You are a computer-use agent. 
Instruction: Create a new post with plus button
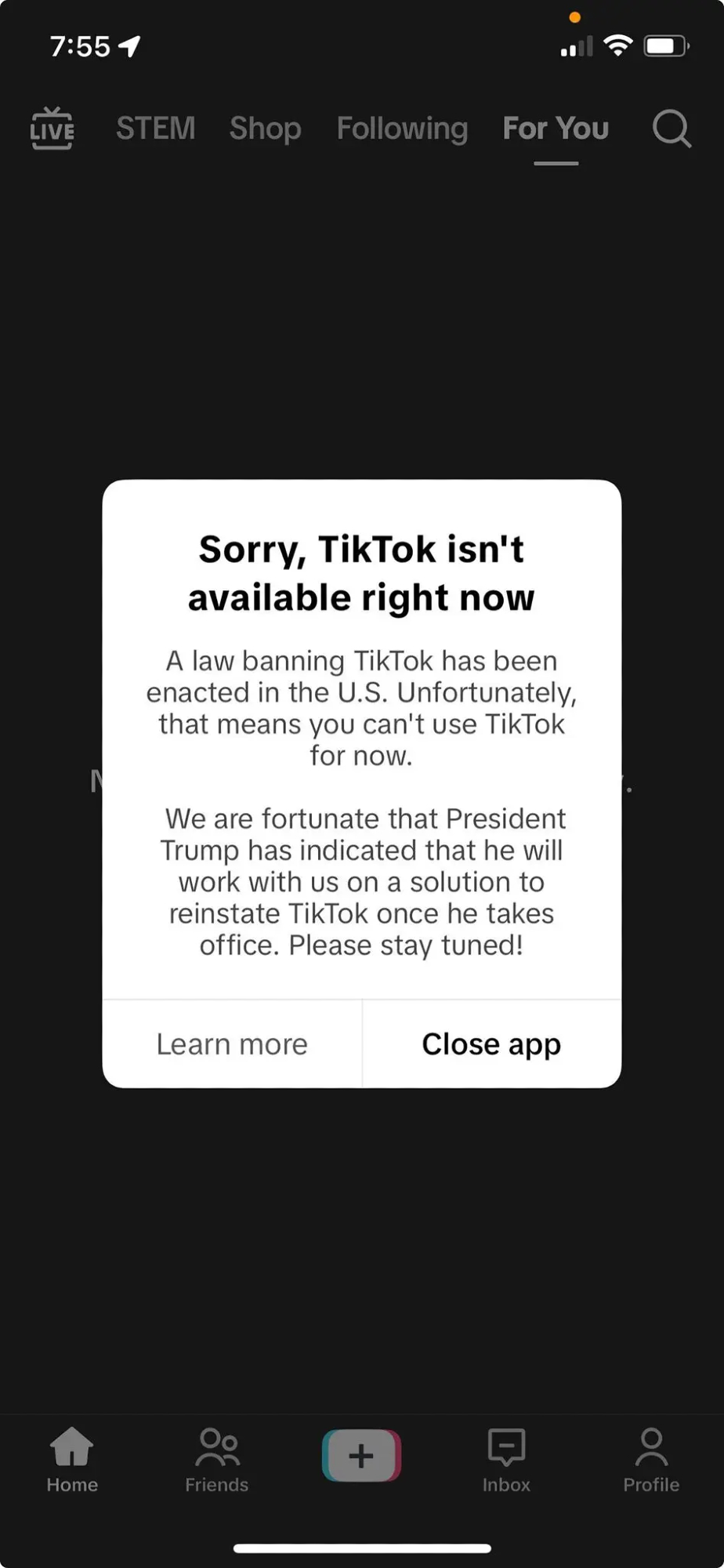pyautogui.click(x=361, y=1456)
